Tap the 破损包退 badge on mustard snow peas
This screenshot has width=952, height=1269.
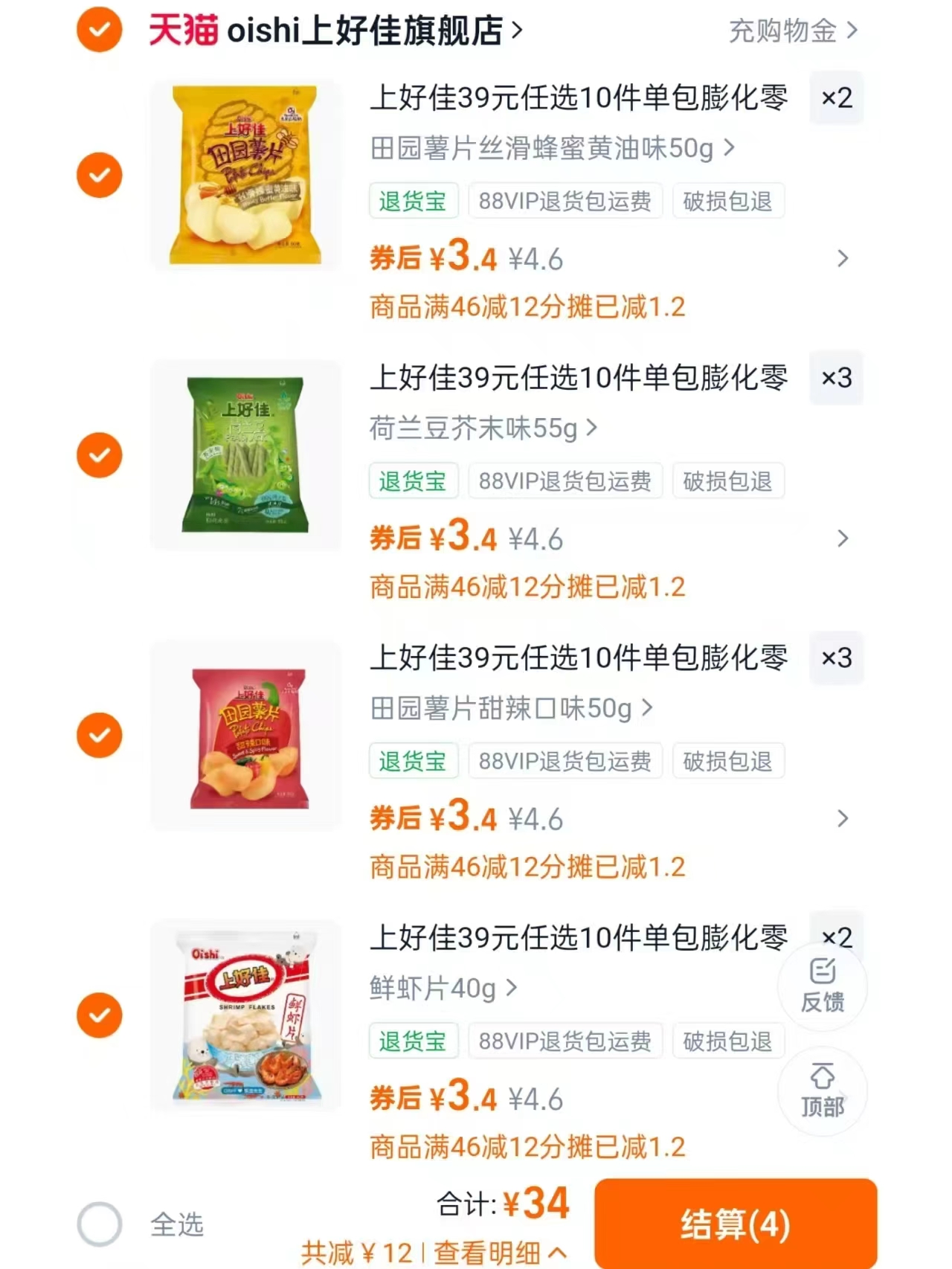click(727, 481)
